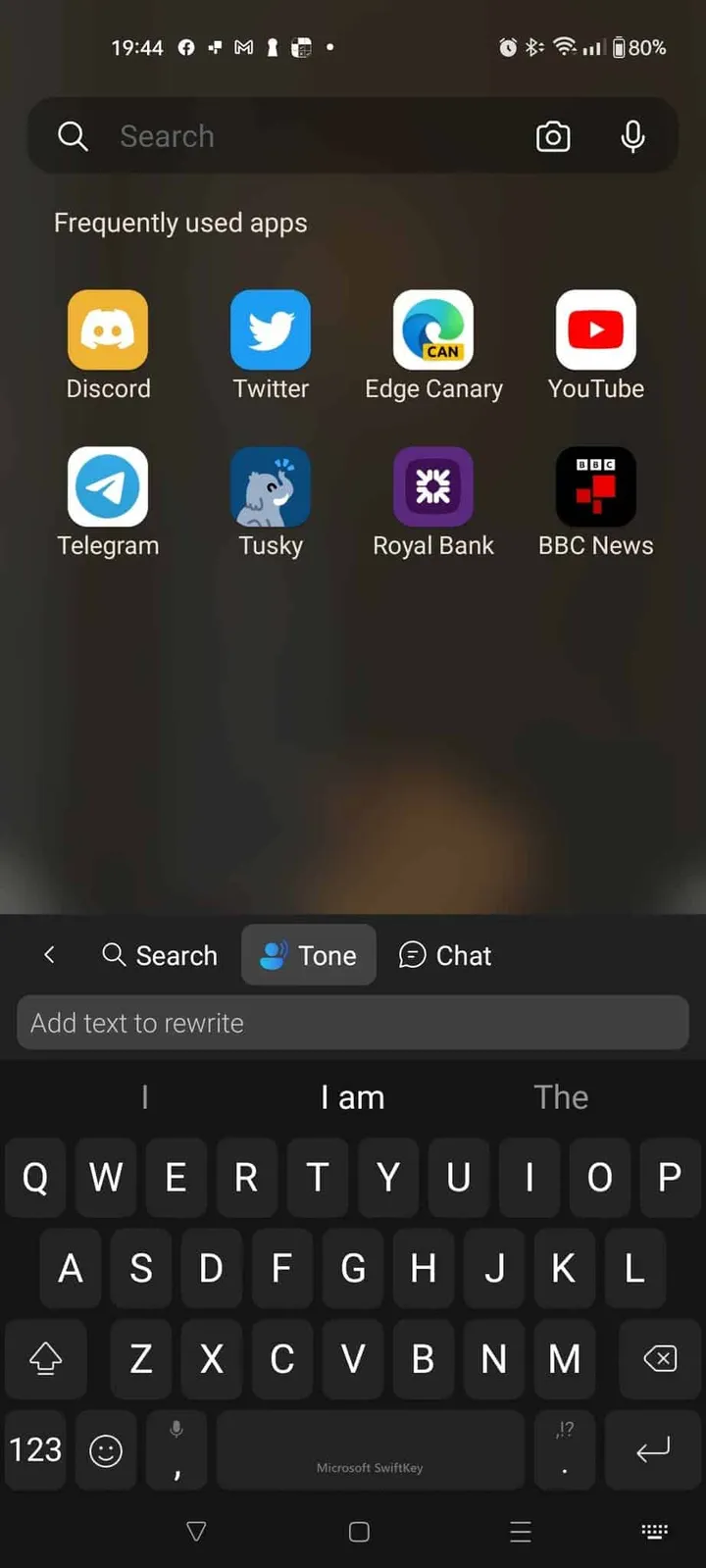Focus the "Add text to rewrite" field
The height and width of the screenshot is (1568, 706).
(x=353, y=1023)
